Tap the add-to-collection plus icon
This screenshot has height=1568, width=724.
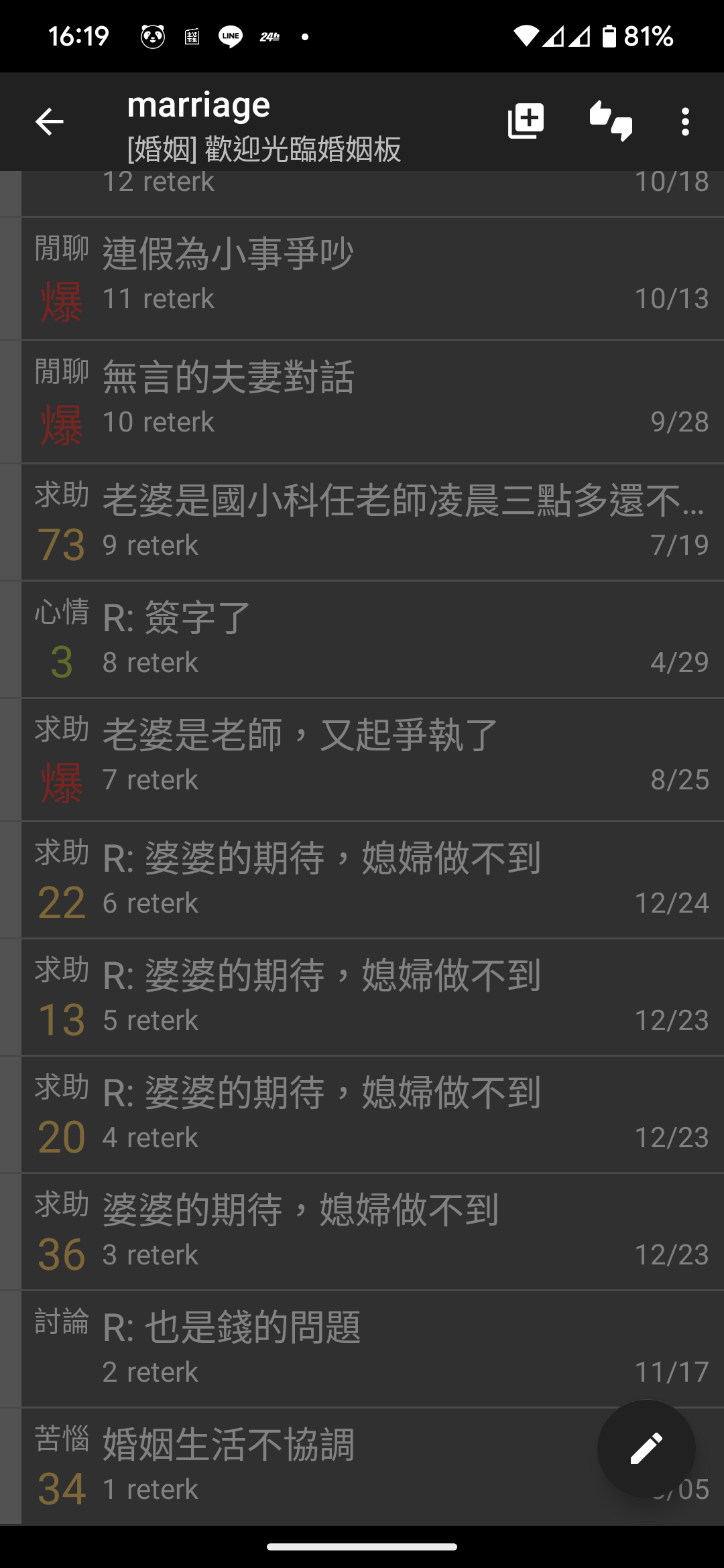[x=526, y=121]
